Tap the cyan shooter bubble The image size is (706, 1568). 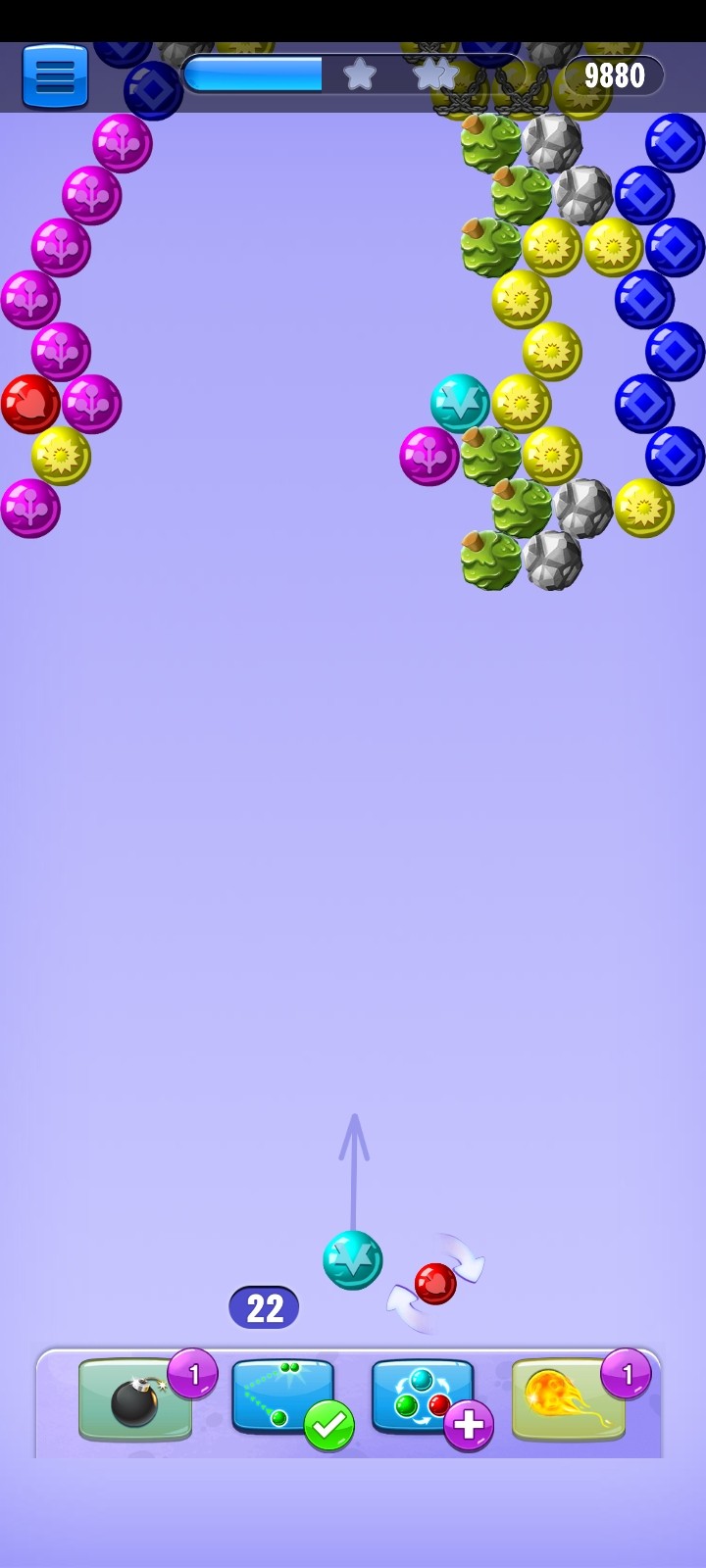coord(353,1260)
